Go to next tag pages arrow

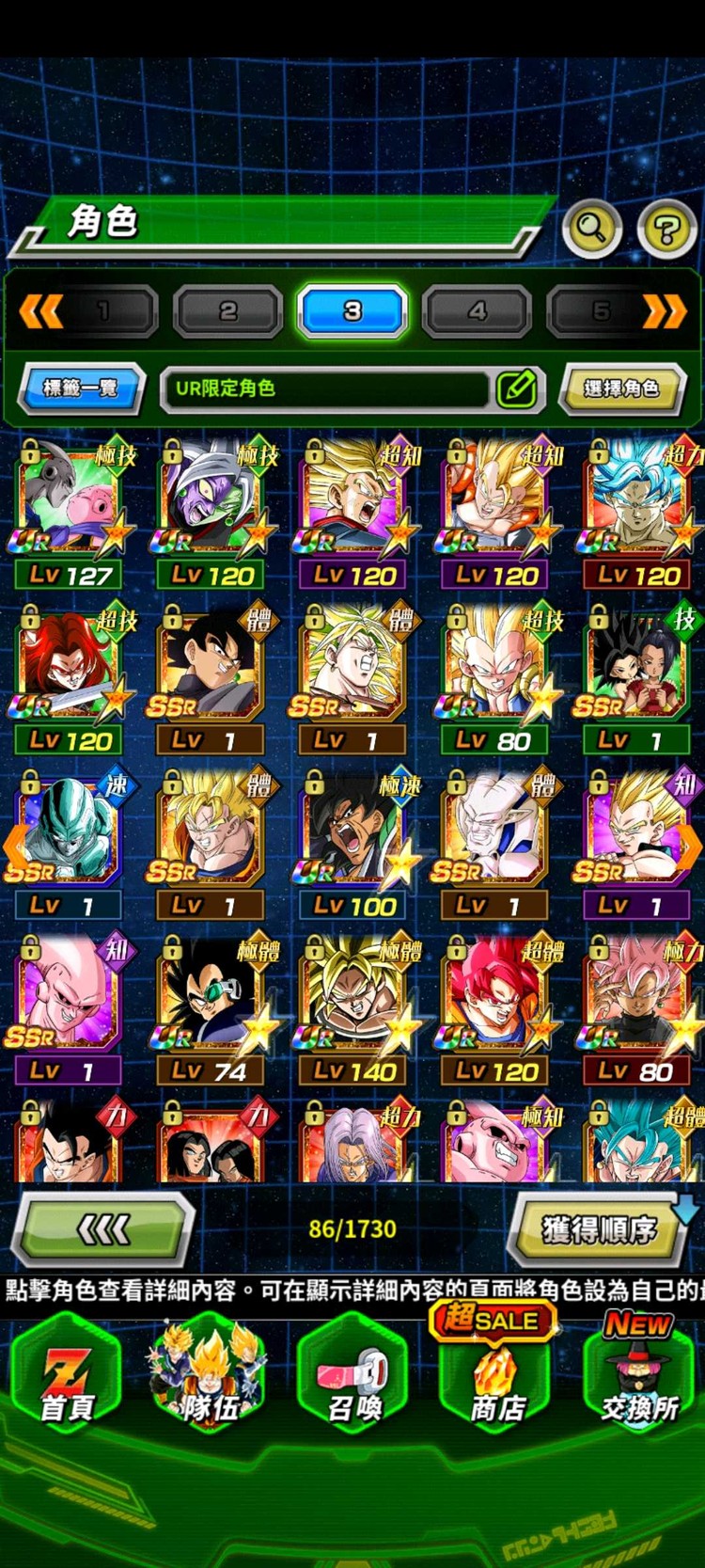coord(664,311)
